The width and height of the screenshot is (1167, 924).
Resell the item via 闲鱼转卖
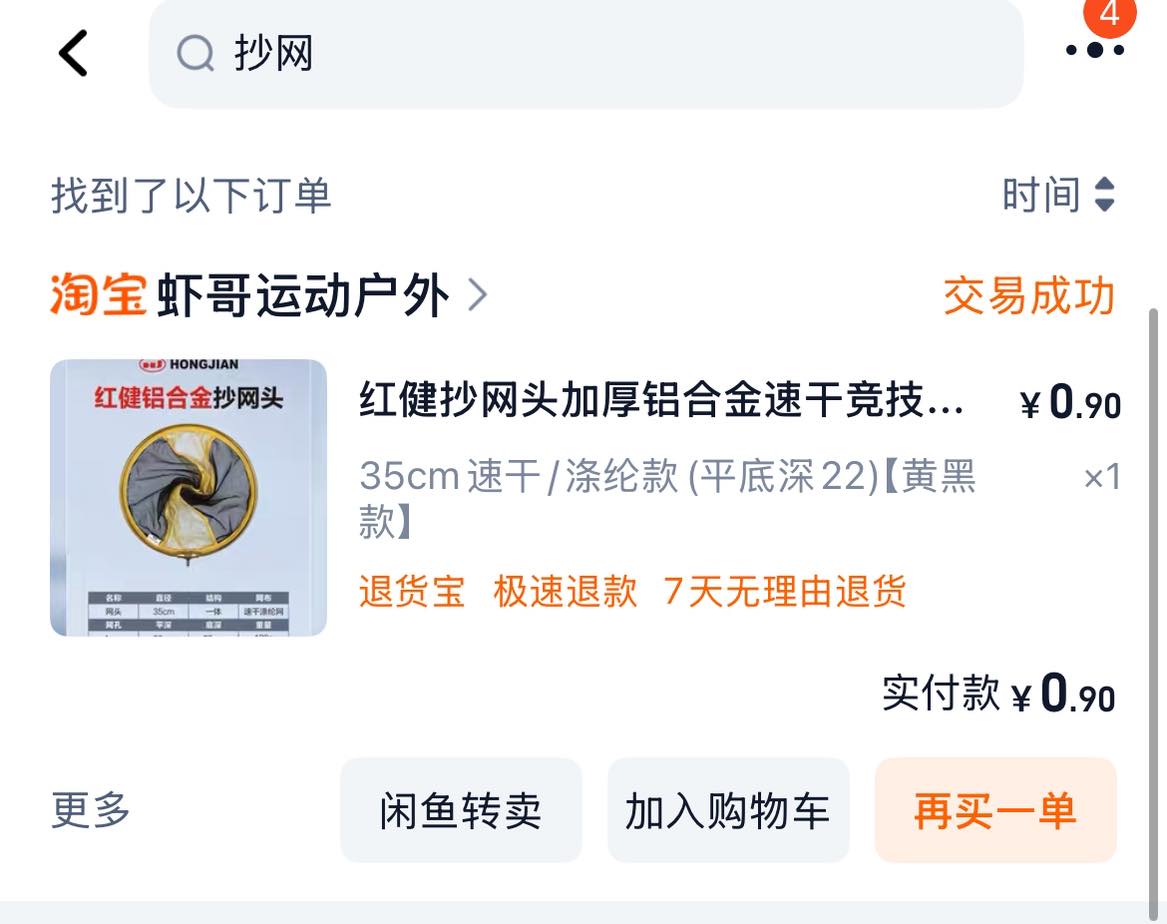(x=461, y=810)
